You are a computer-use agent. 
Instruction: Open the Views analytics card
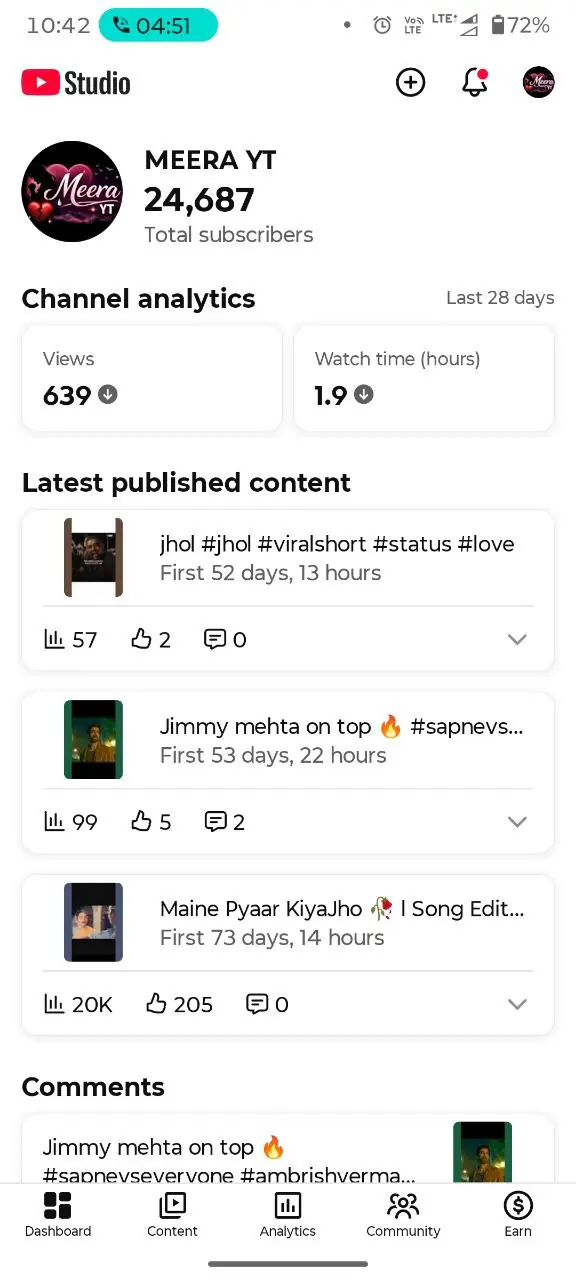click(x=152, y=379)
